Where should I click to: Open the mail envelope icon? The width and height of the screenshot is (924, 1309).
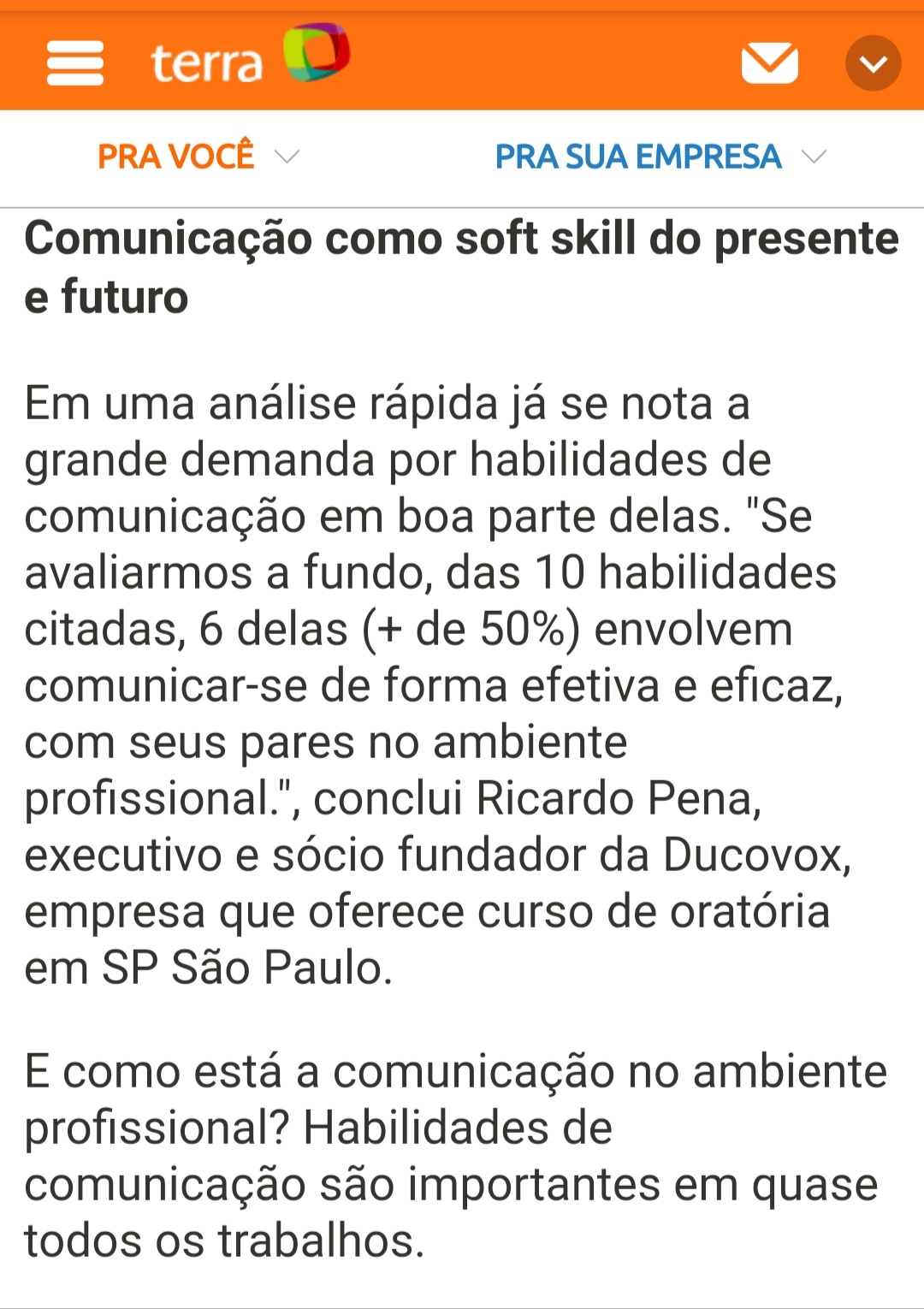[x=769, y=63]
